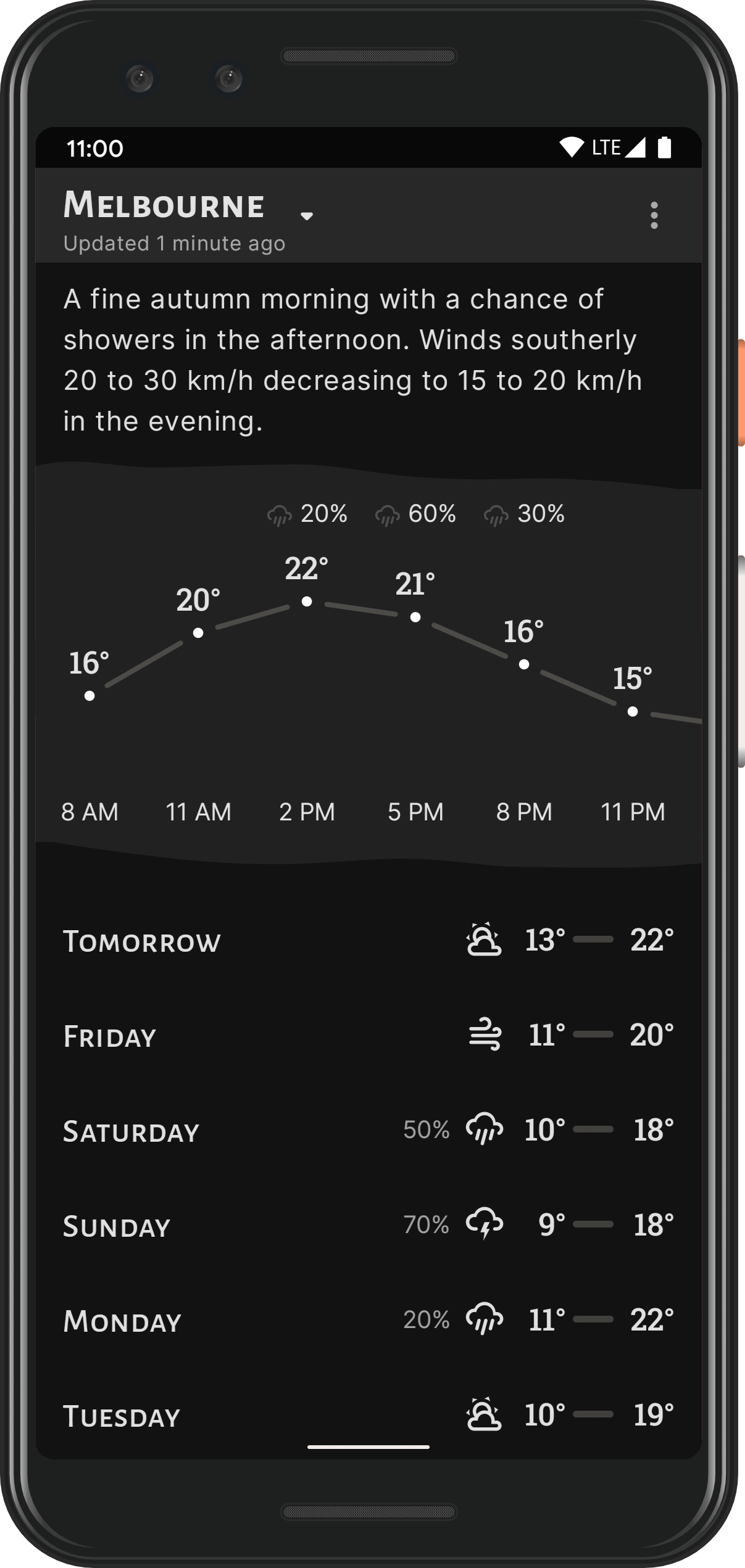Open the three-dot overflow menu
Image resolution: width=745 pixels, height=1568 pixels.
pyautogui.click(x=654, y=215)
